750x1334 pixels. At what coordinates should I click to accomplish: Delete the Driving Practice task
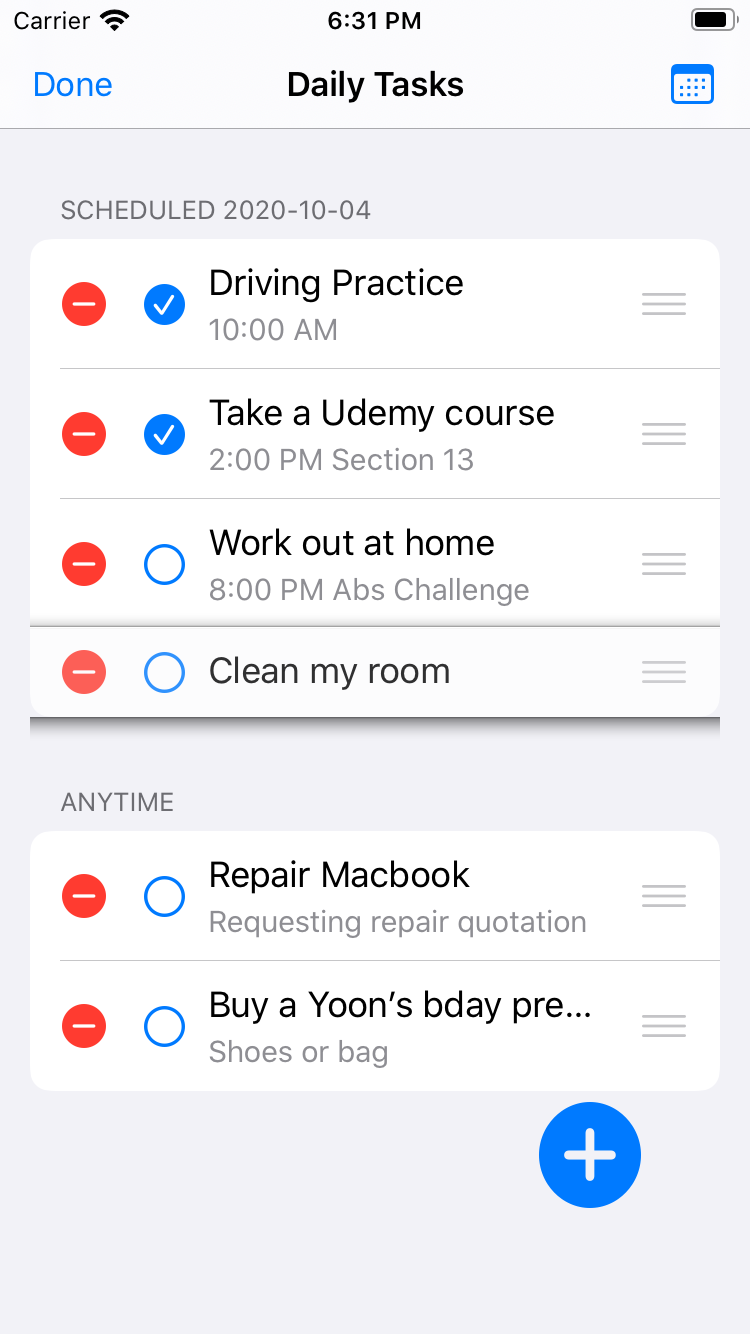tap(84, 303)
